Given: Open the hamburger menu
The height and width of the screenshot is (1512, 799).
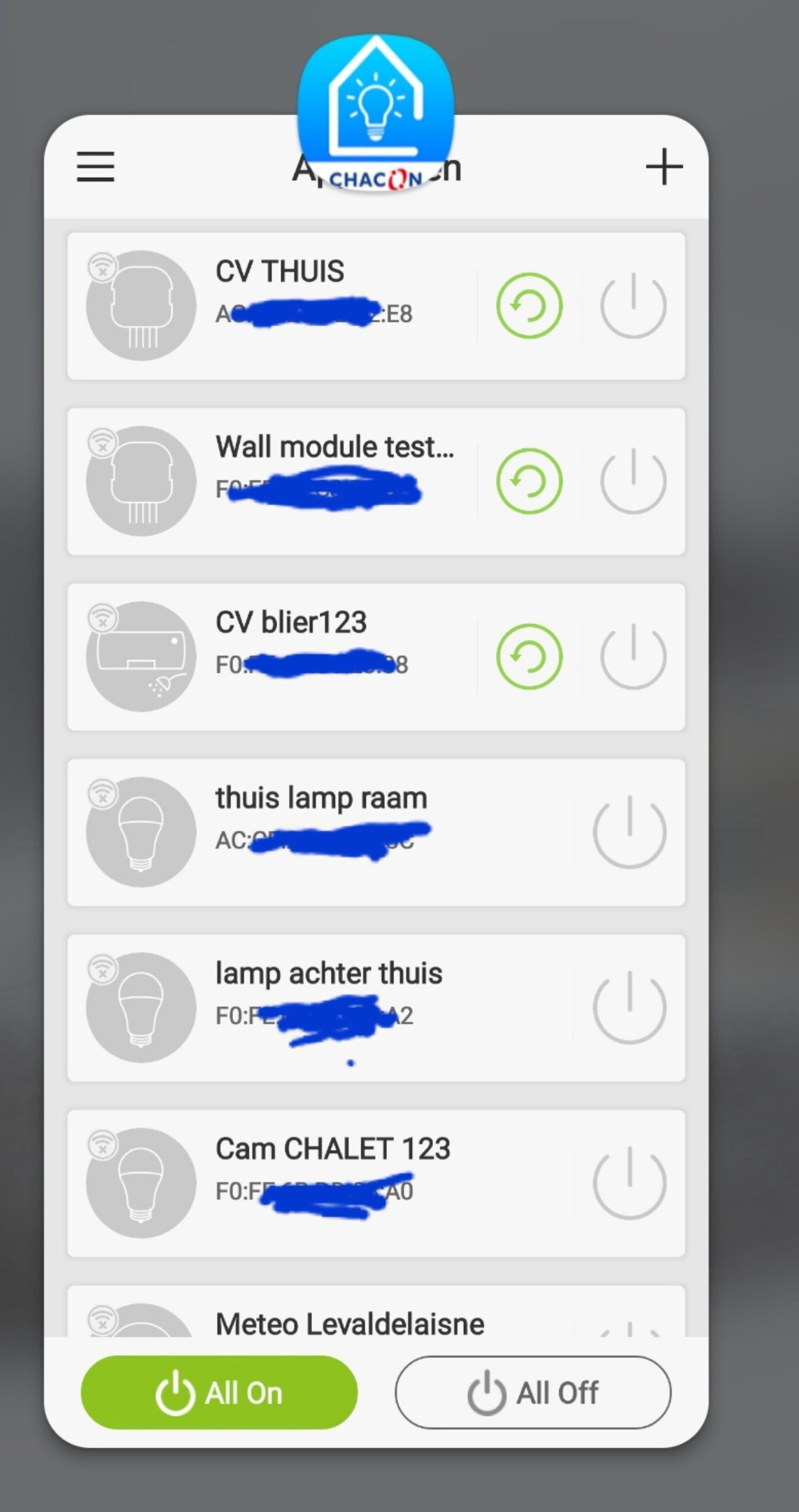Looking at the screenshot, I should tap(95, 167).
